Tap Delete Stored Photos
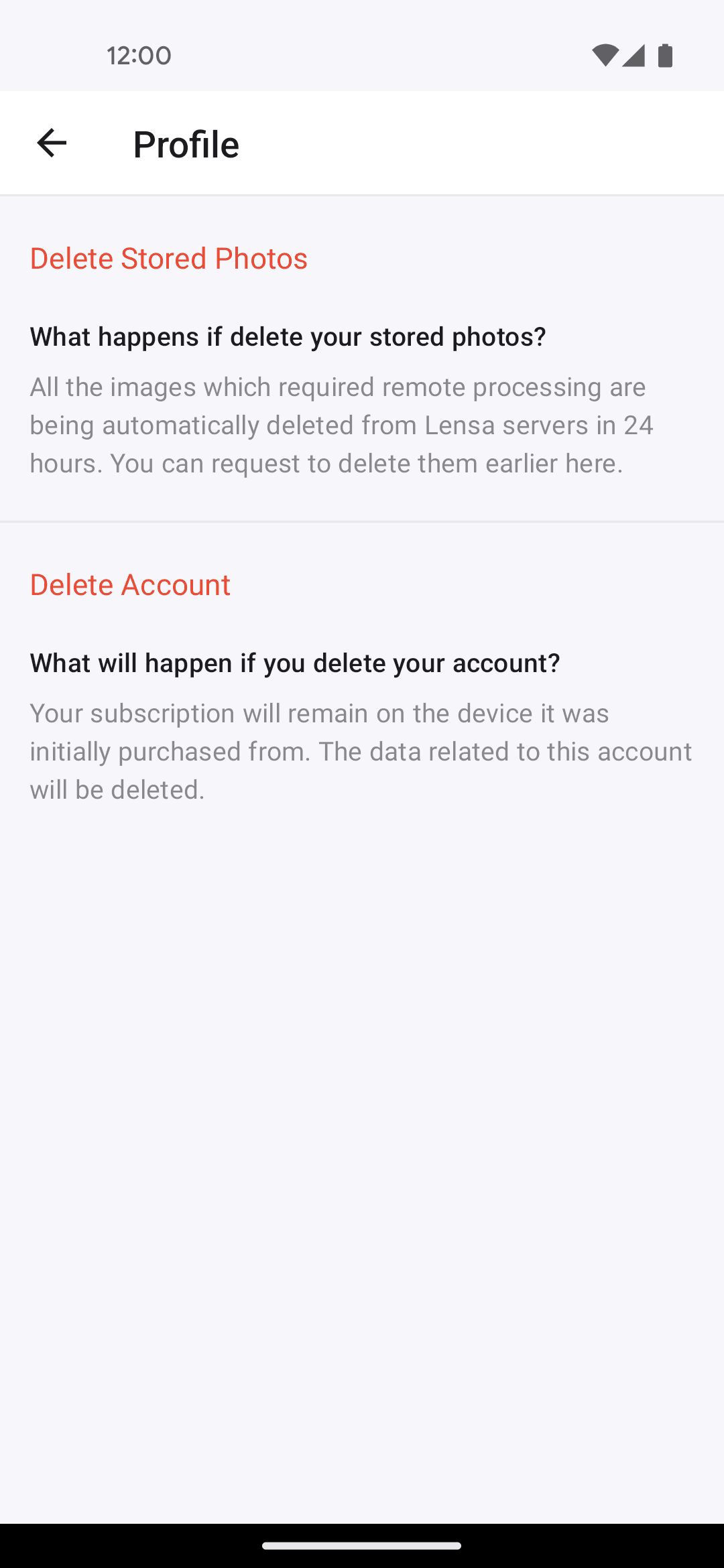 coord(169,259)
